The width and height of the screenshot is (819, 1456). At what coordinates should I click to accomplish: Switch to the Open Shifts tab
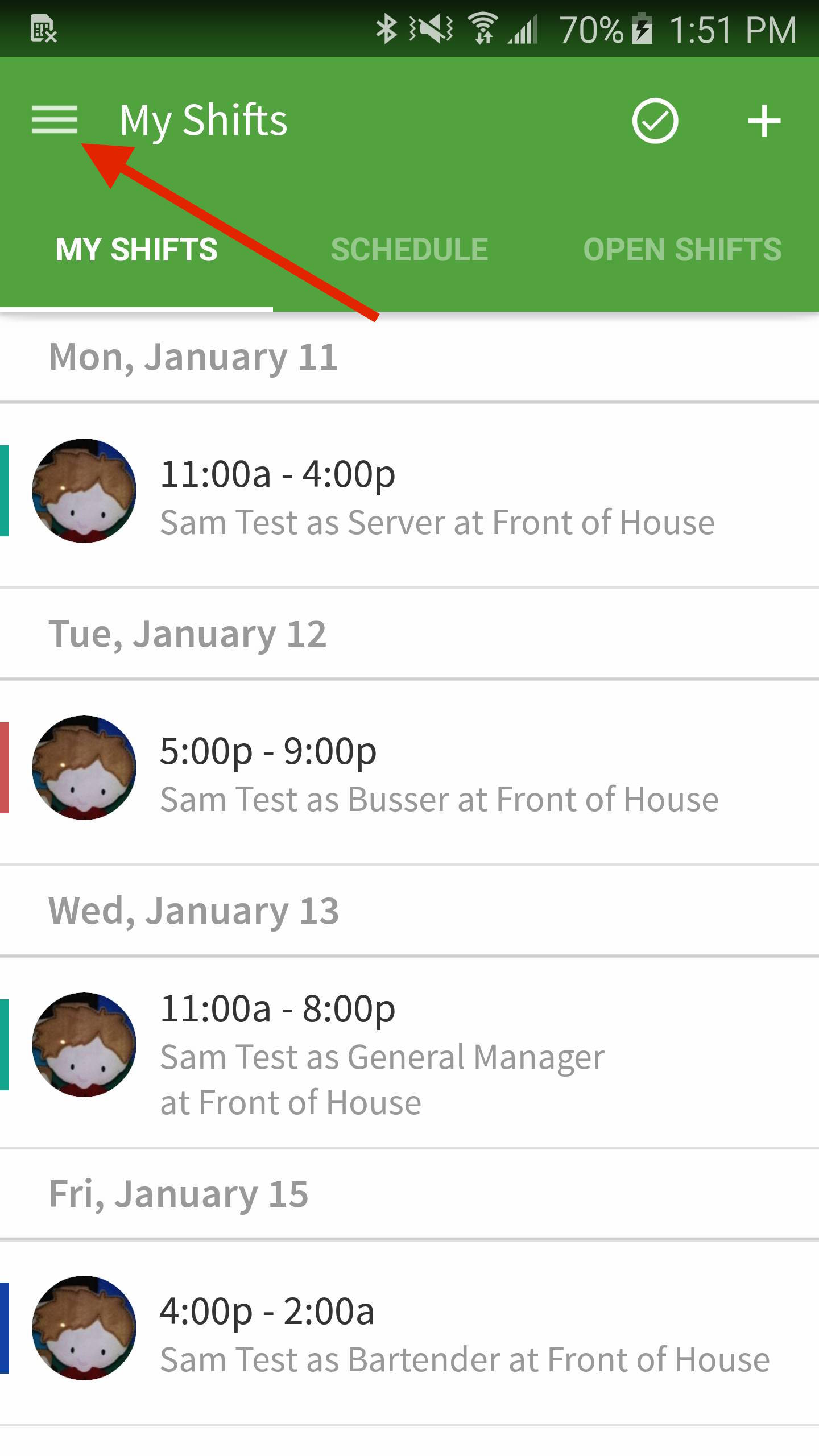(682, 250)
